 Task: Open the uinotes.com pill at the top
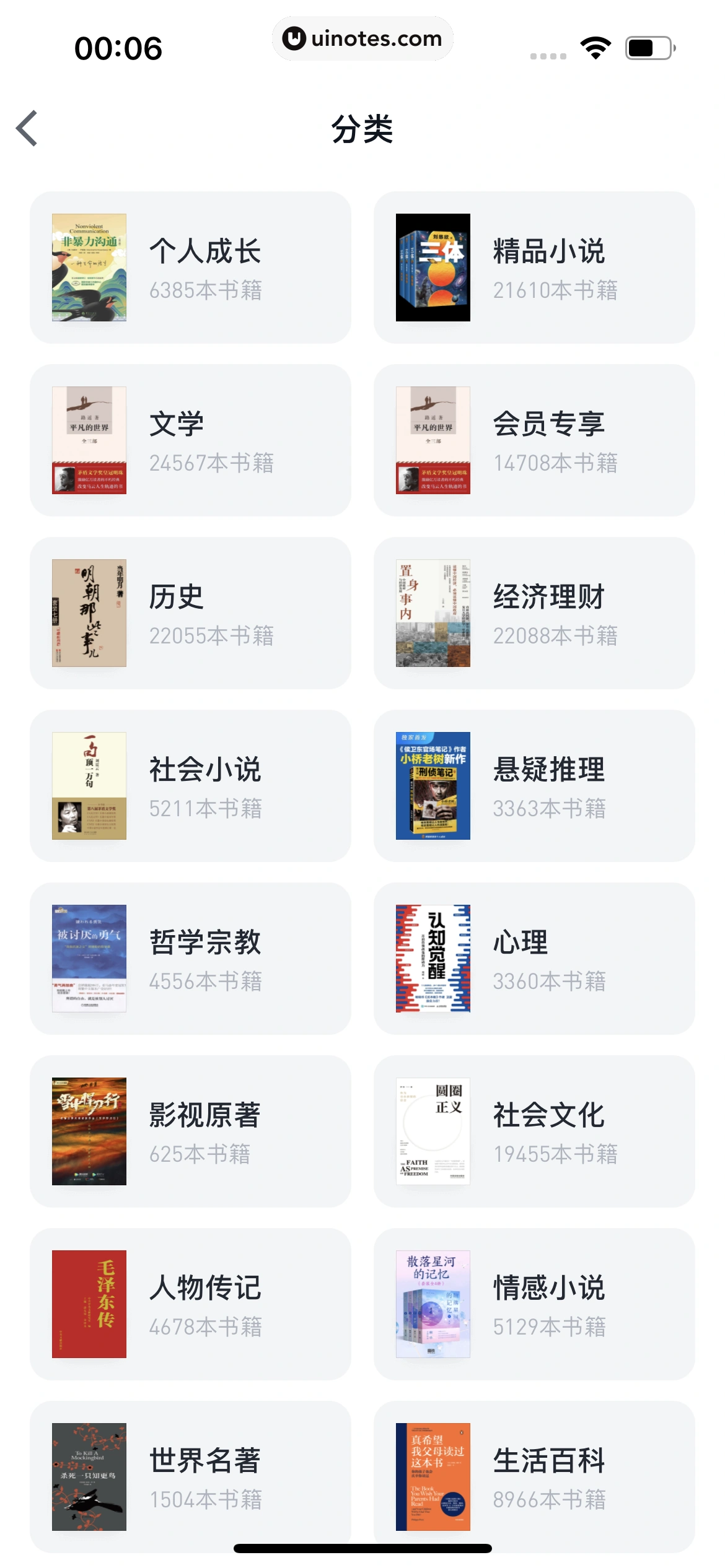click(362, 38)
